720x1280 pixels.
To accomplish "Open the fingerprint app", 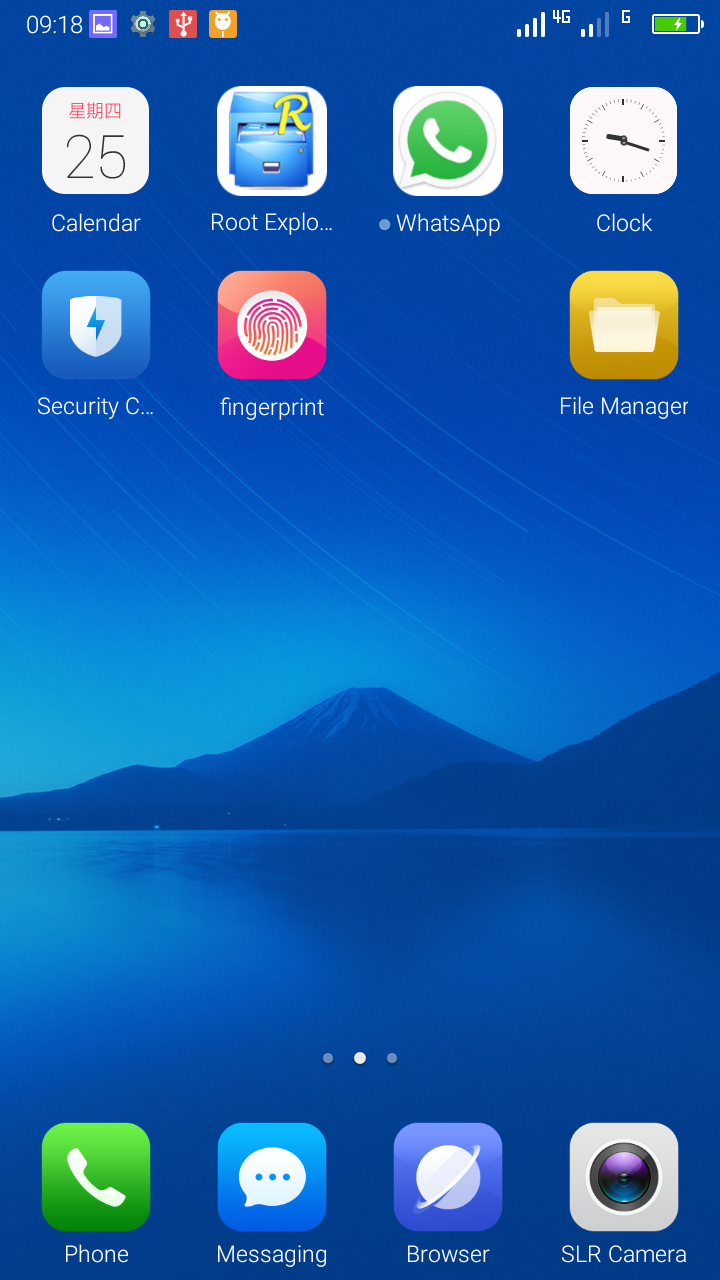I will pyautogui.click(x=272, y=325).
